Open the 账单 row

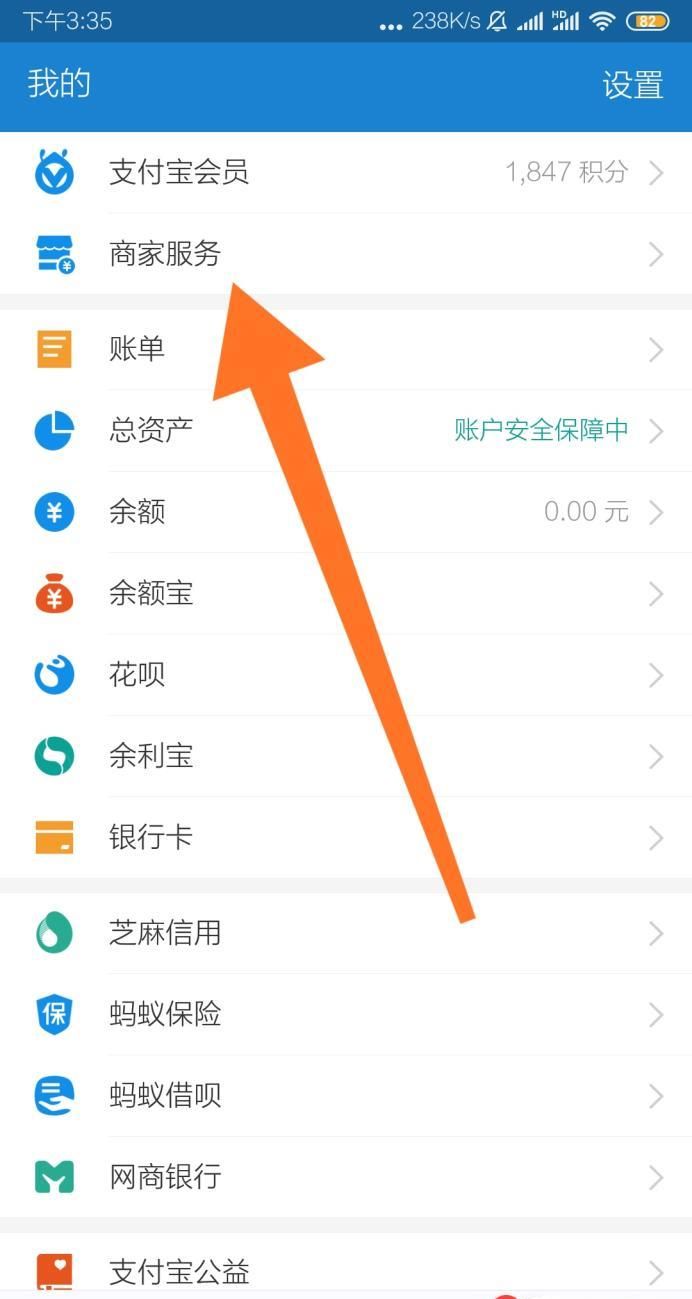[345, 349]
